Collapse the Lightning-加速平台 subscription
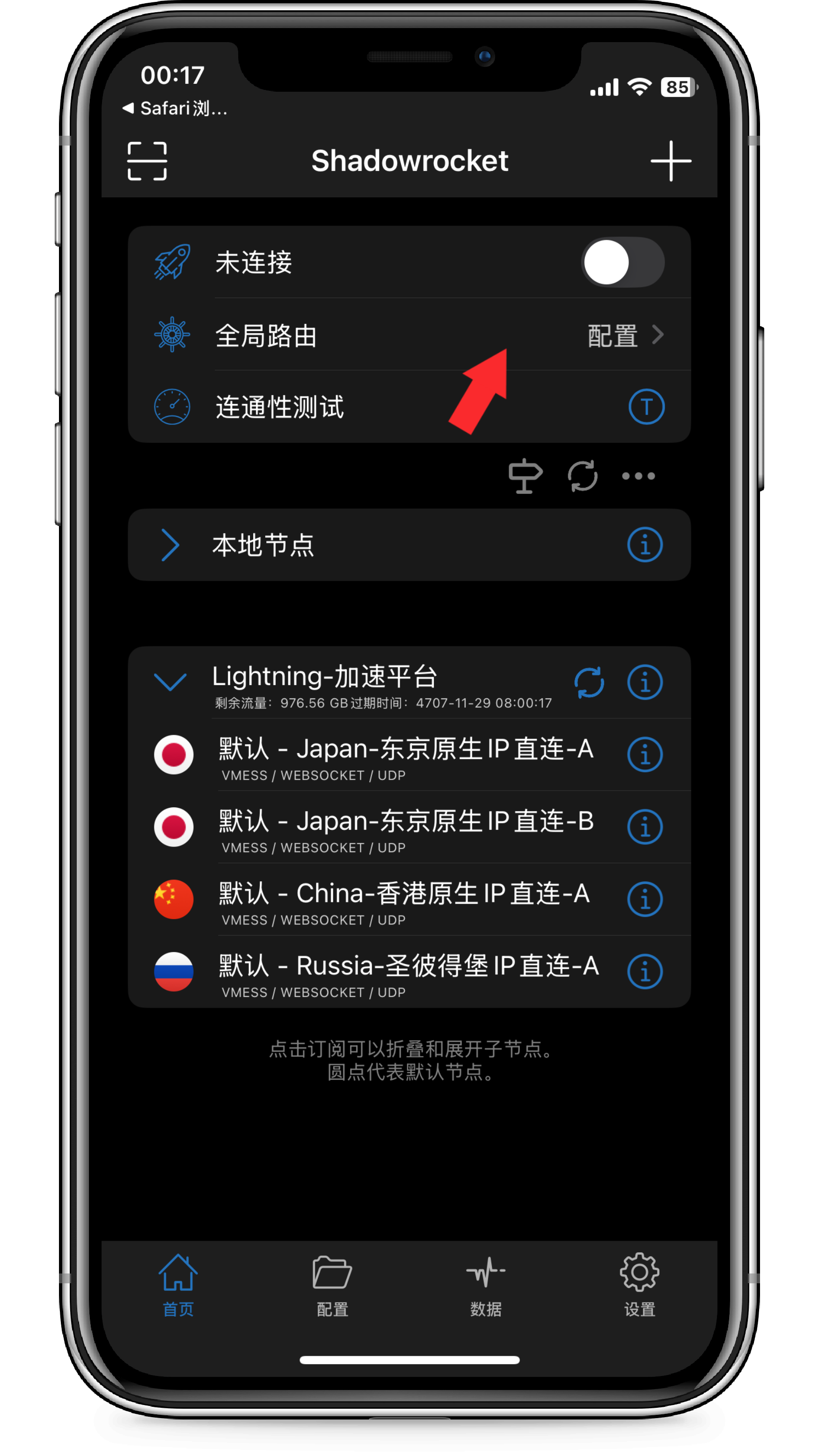 [170, 682]
